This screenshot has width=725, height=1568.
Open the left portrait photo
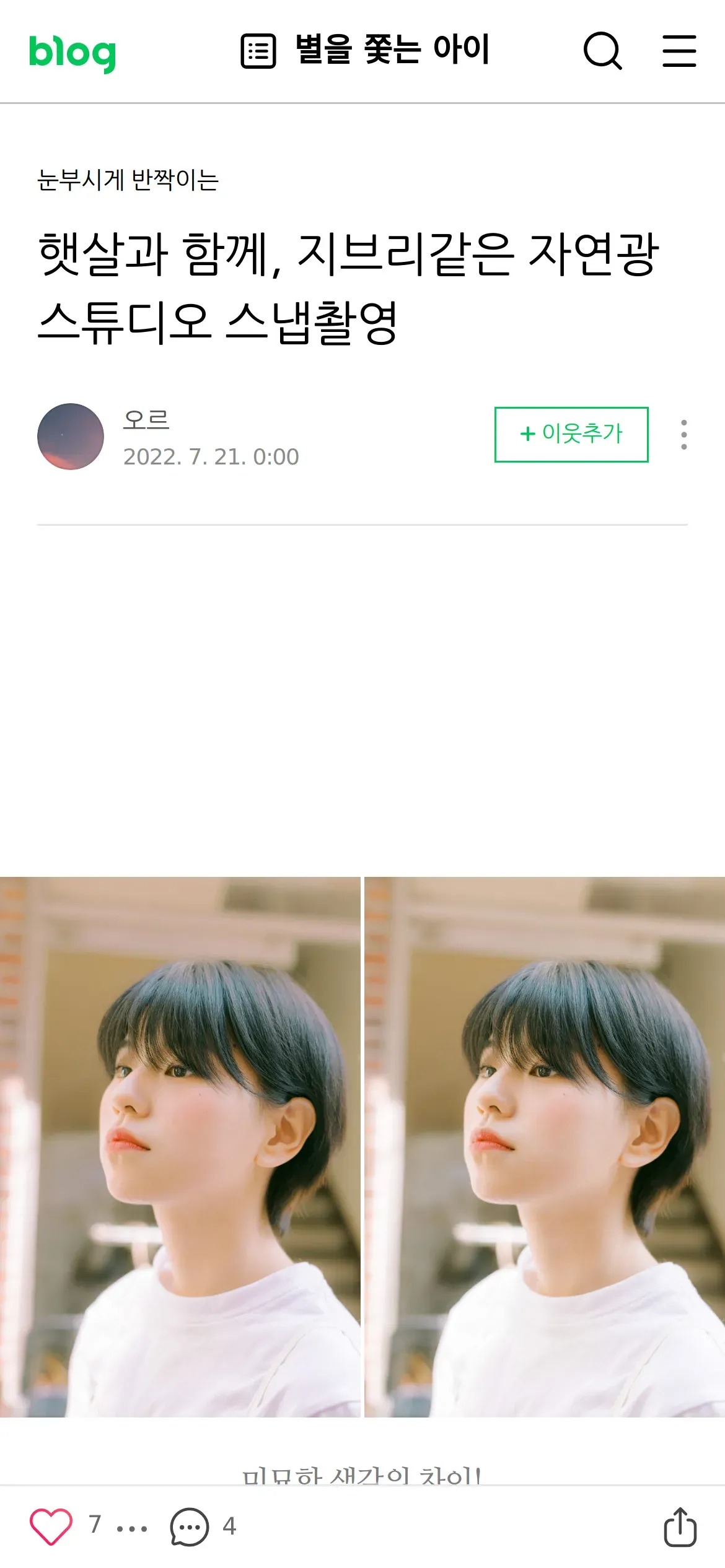coord(180,1146)
